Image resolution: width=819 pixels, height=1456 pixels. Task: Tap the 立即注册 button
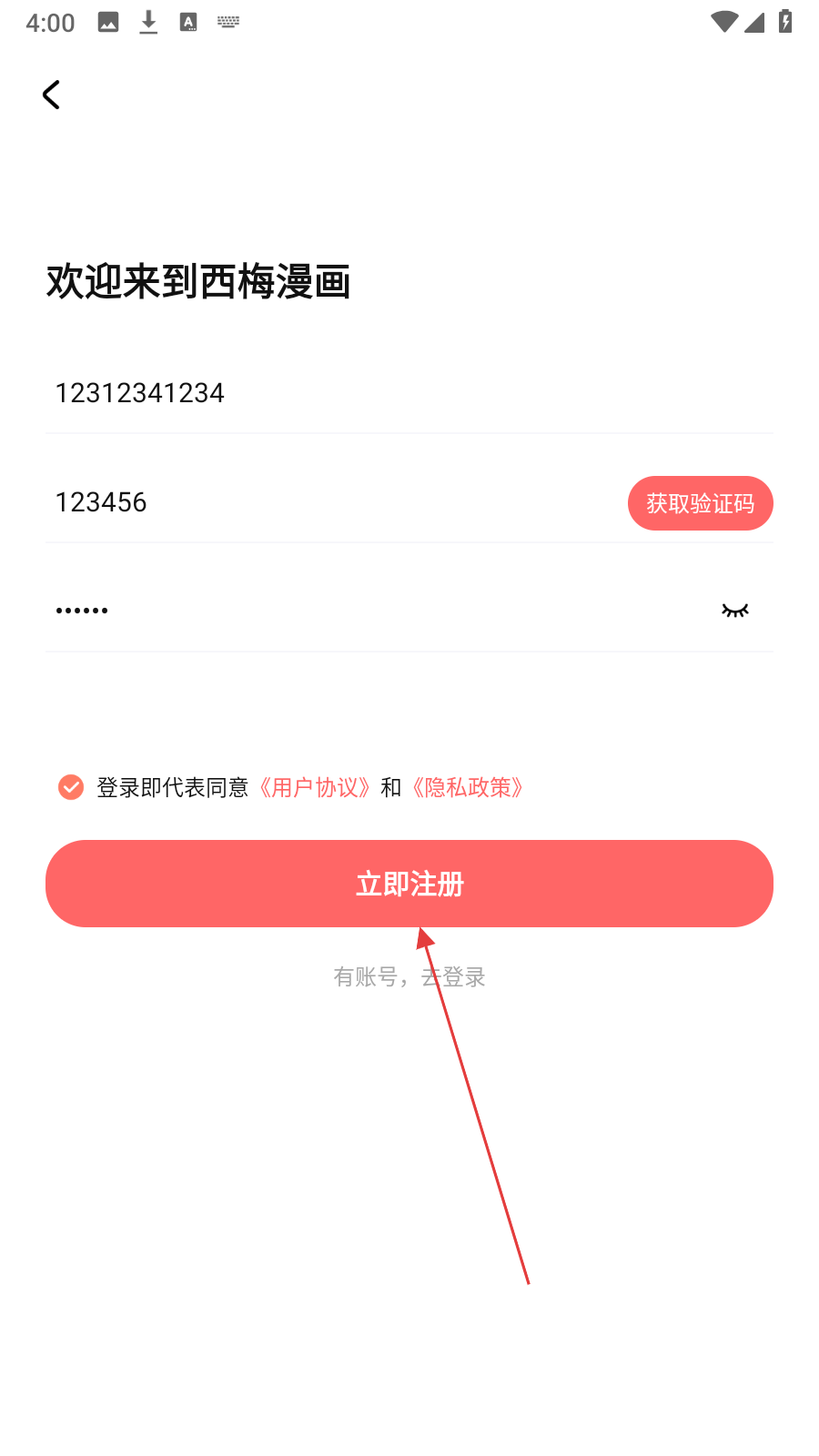click(409, 884)
